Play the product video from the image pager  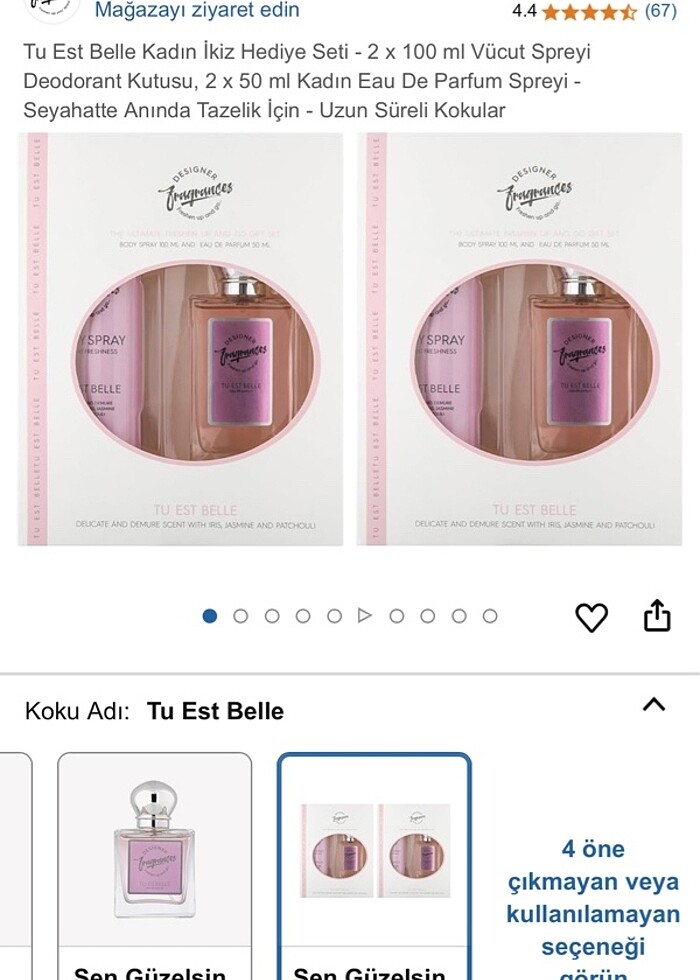(x=365, y=616)
